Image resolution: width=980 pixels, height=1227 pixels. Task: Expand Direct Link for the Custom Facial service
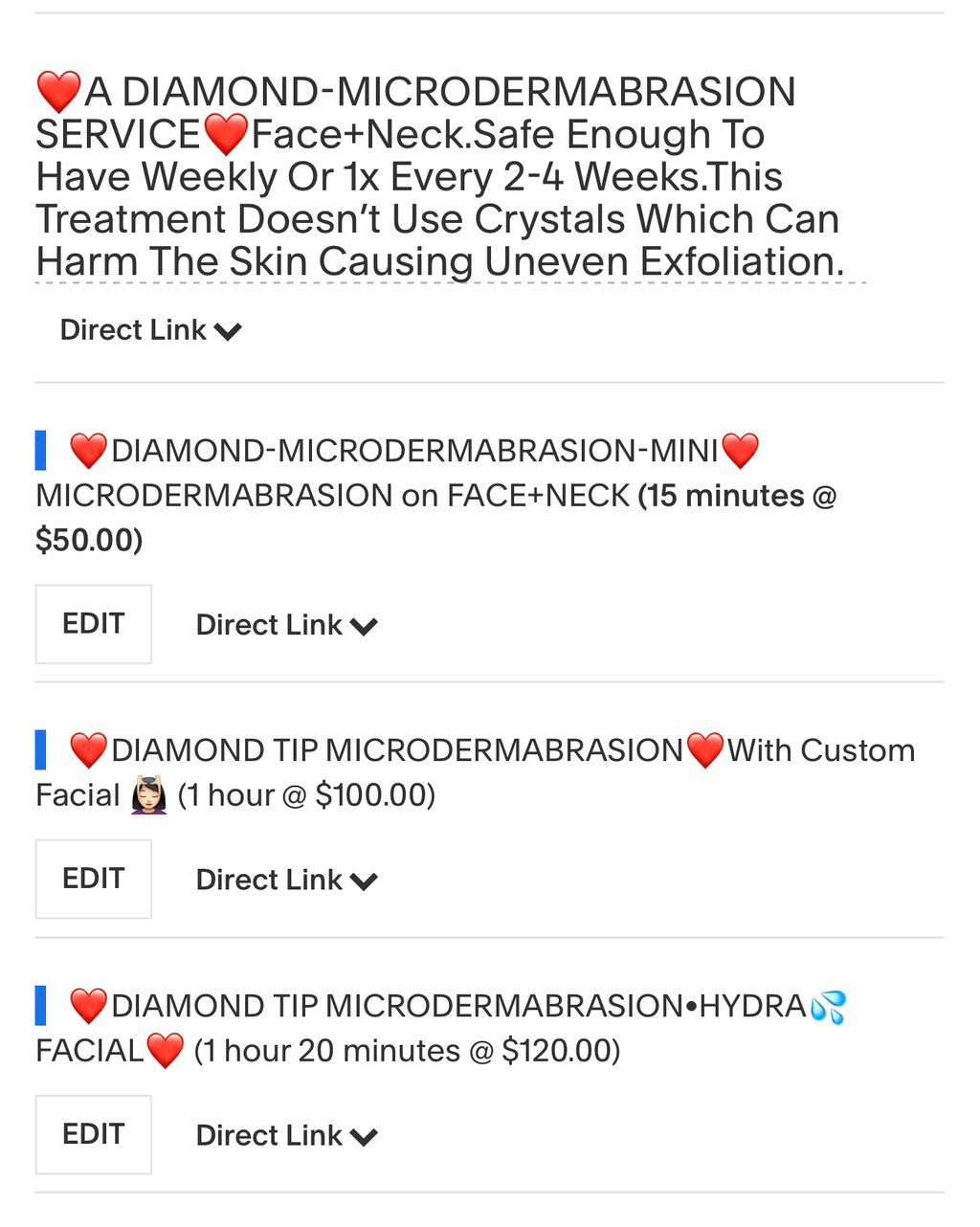286,880
